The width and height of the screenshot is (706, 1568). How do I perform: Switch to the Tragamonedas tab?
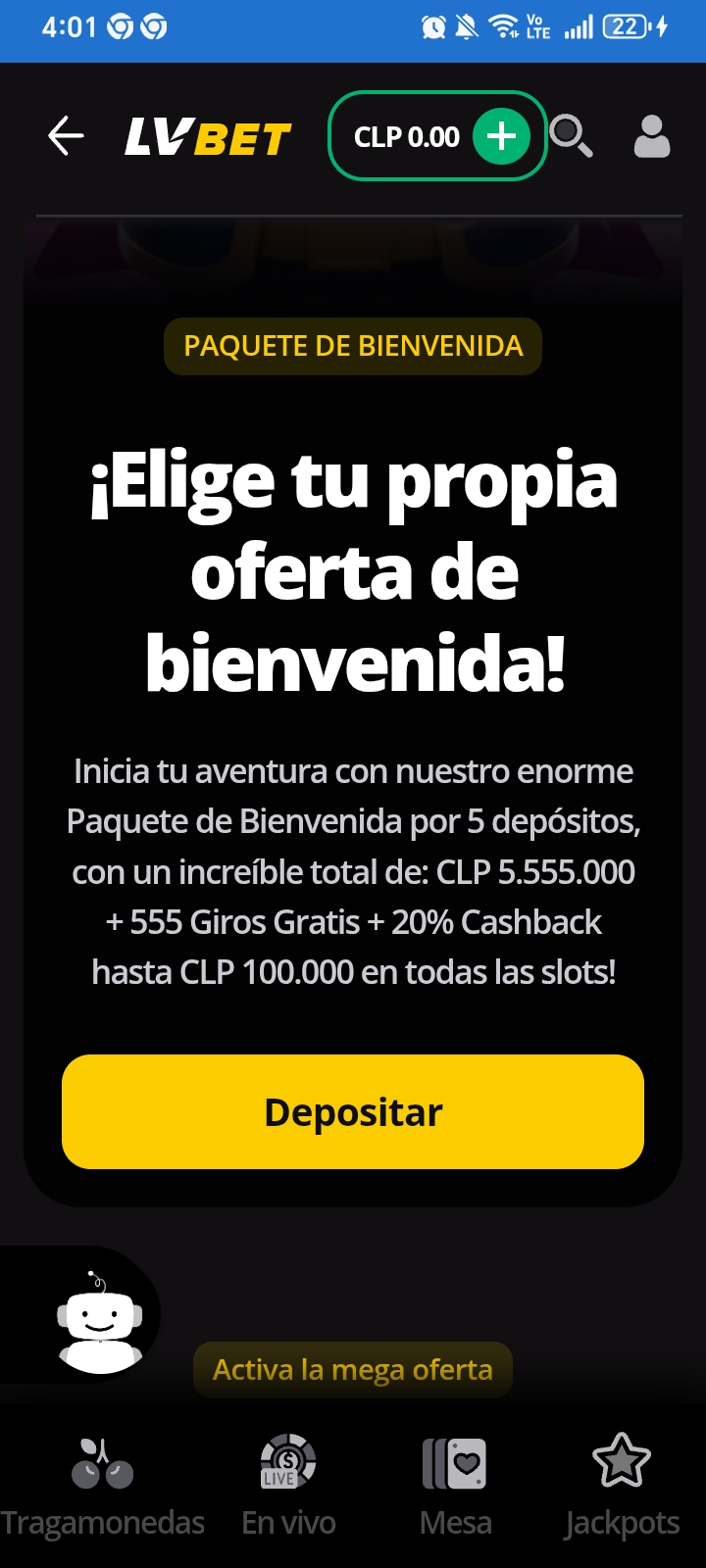(x=102, y=1485)
